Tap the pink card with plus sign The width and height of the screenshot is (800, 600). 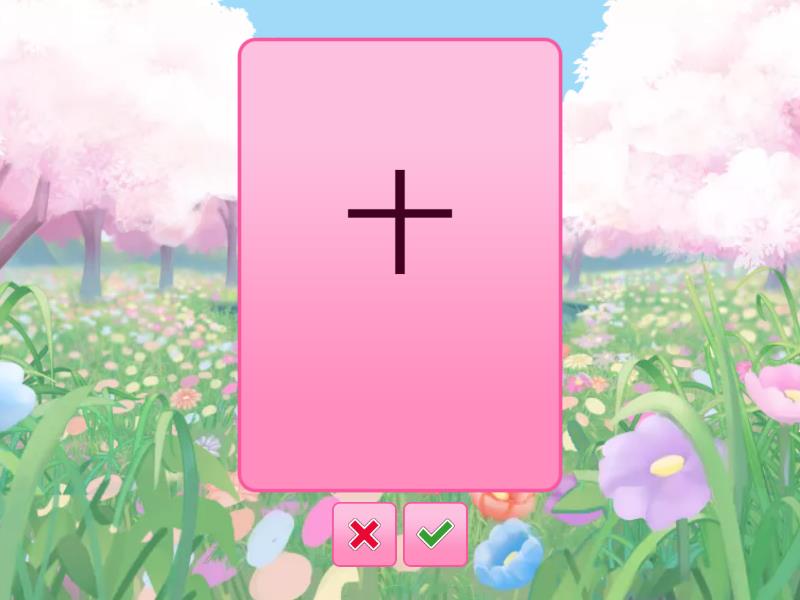tap(400, 265)
